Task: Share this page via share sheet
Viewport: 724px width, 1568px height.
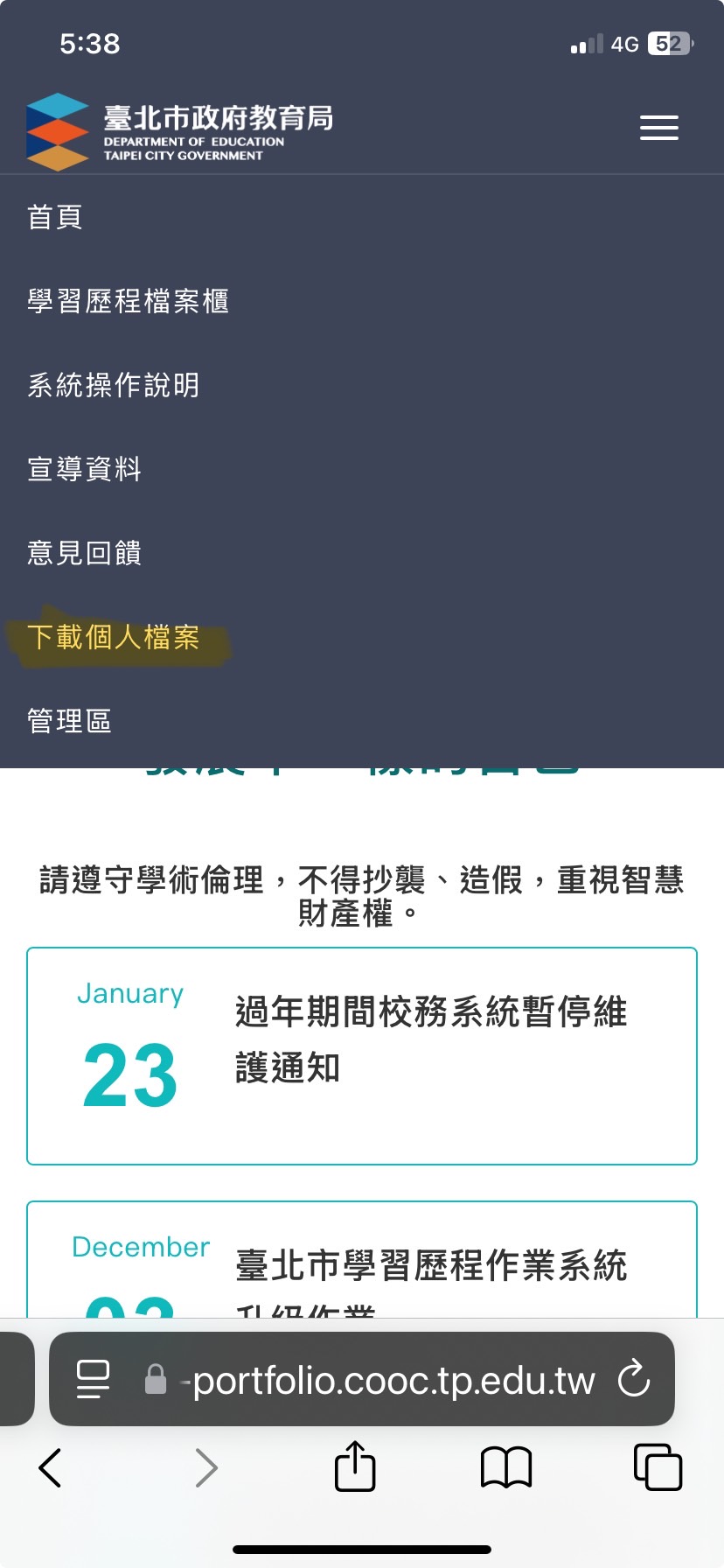Action: coord(355,1466)
